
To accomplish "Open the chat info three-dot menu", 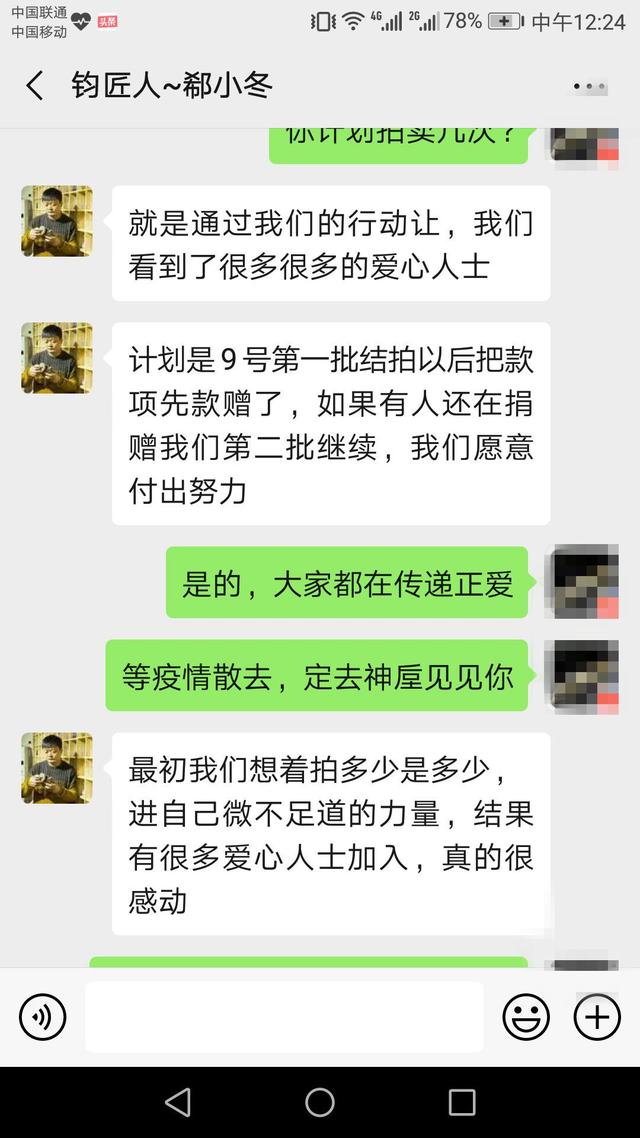I will (x=590, y=87).
